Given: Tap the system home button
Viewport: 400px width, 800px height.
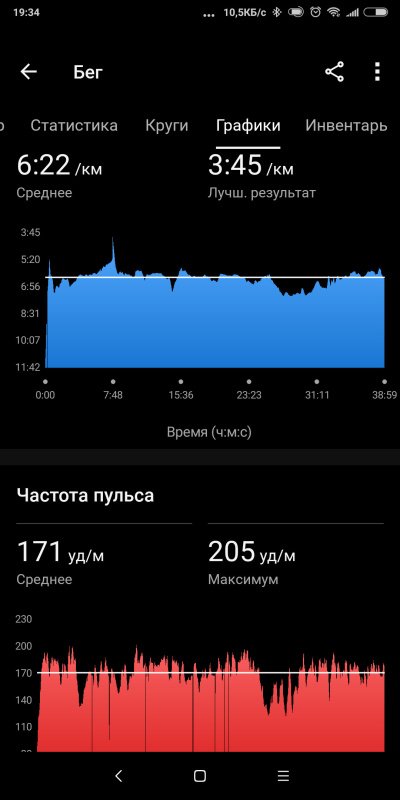Looking at the screenshot, I should pos(200,776).
